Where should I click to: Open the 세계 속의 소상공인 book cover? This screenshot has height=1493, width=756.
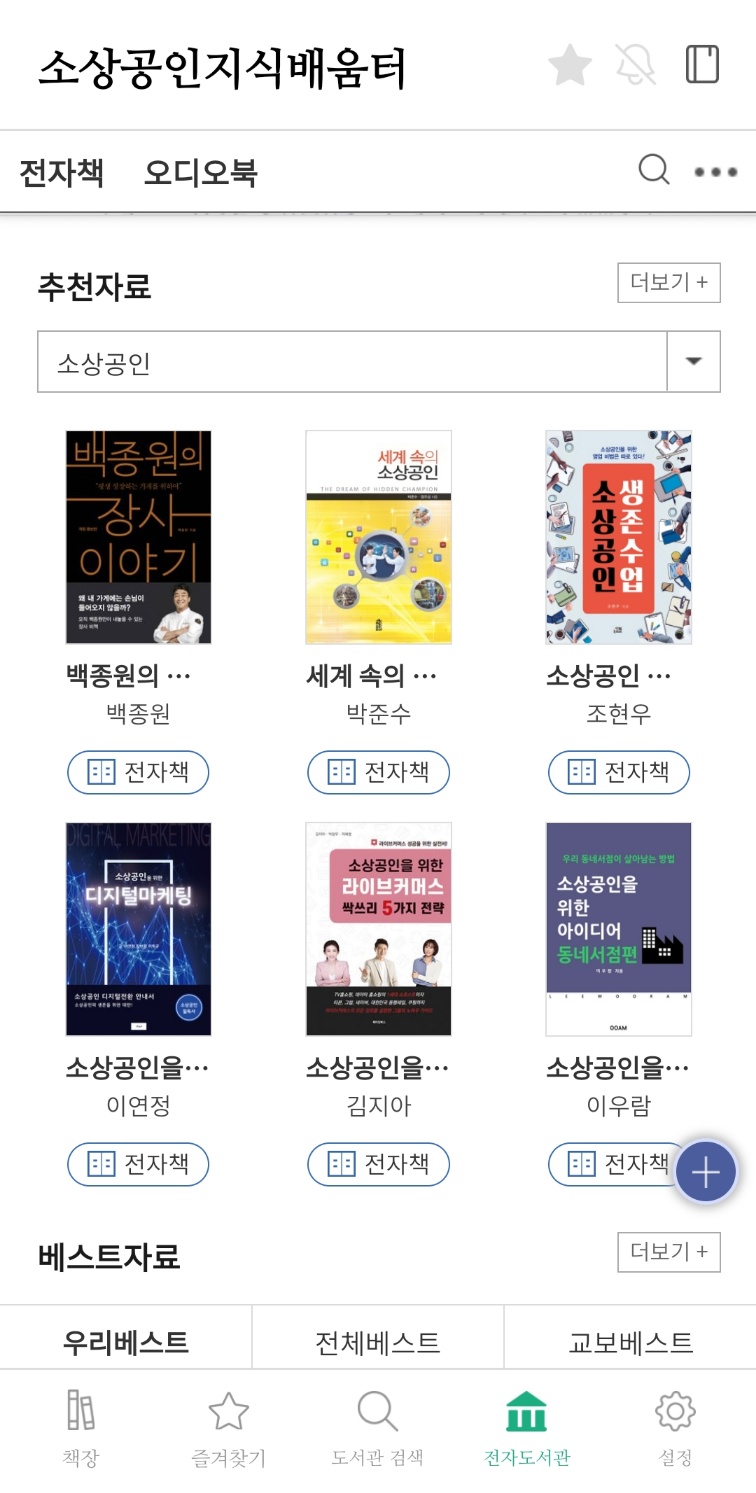tap(378, 537)
